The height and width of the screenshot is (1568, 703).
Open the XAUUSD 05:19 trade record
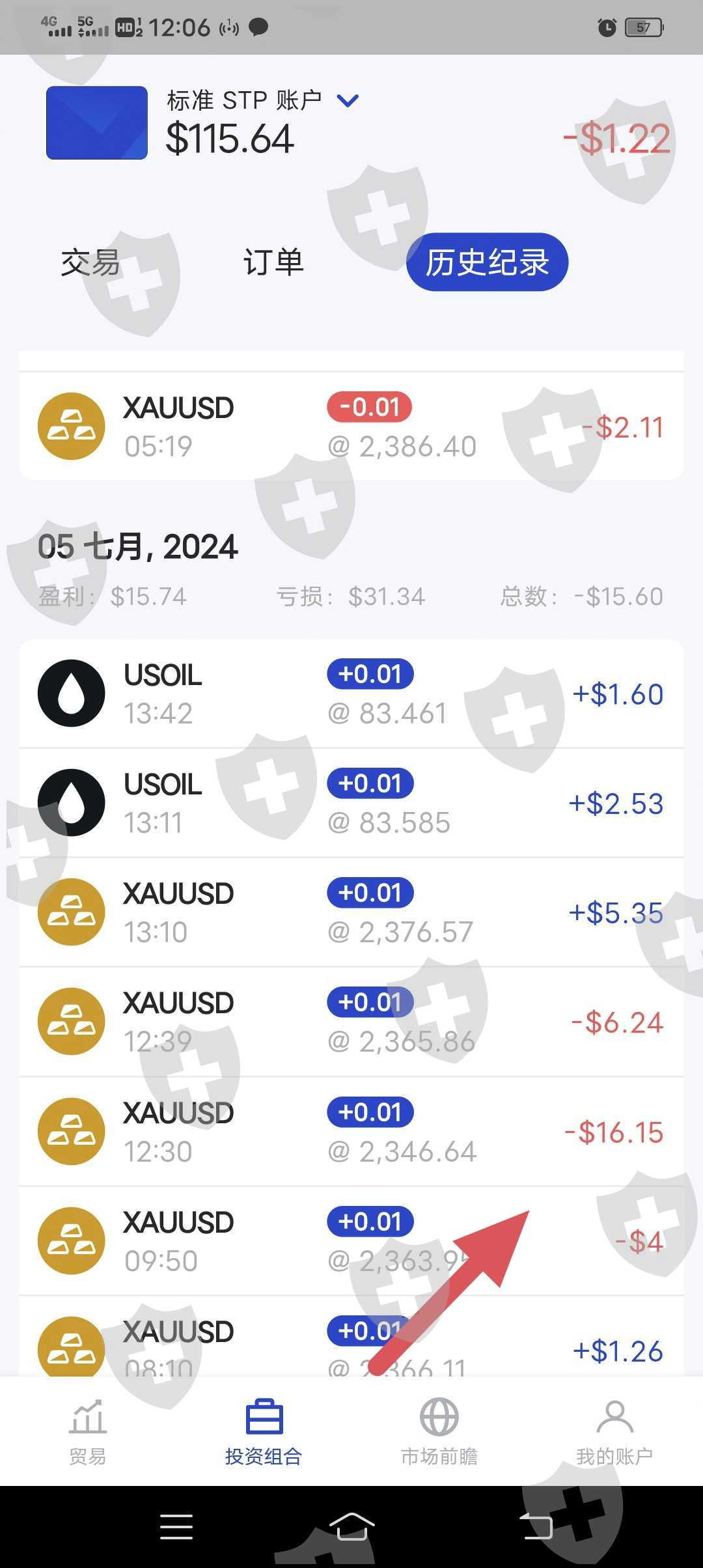(351, 427)
